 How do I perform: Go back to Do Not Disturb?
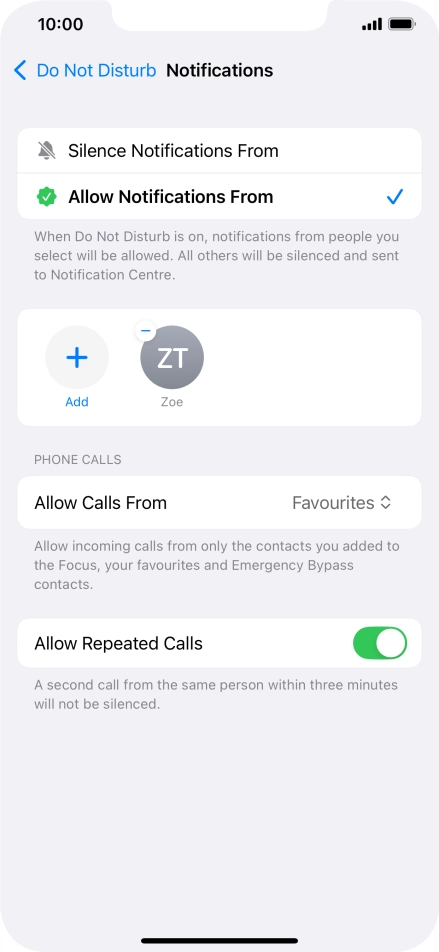[84, 70]
